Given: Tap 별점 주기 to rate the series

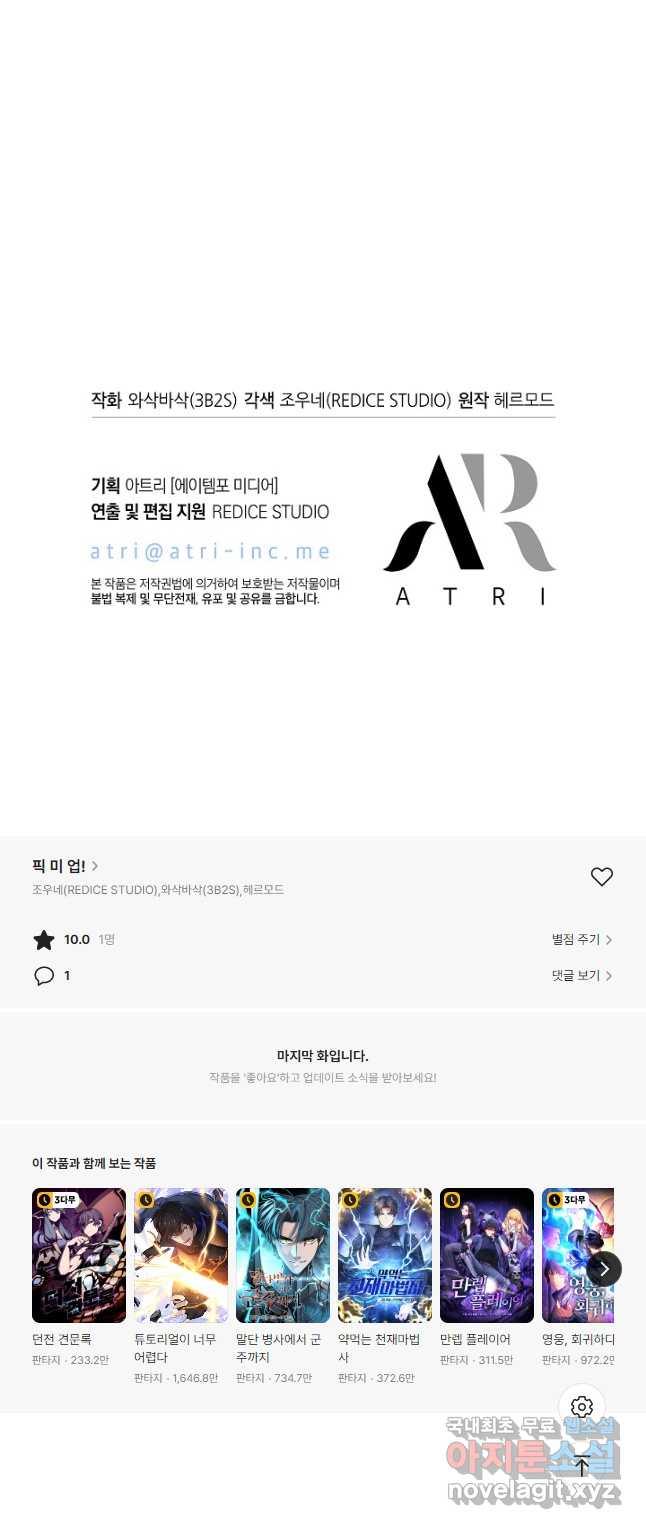Looking at the screenshot, I should point(581,940).
